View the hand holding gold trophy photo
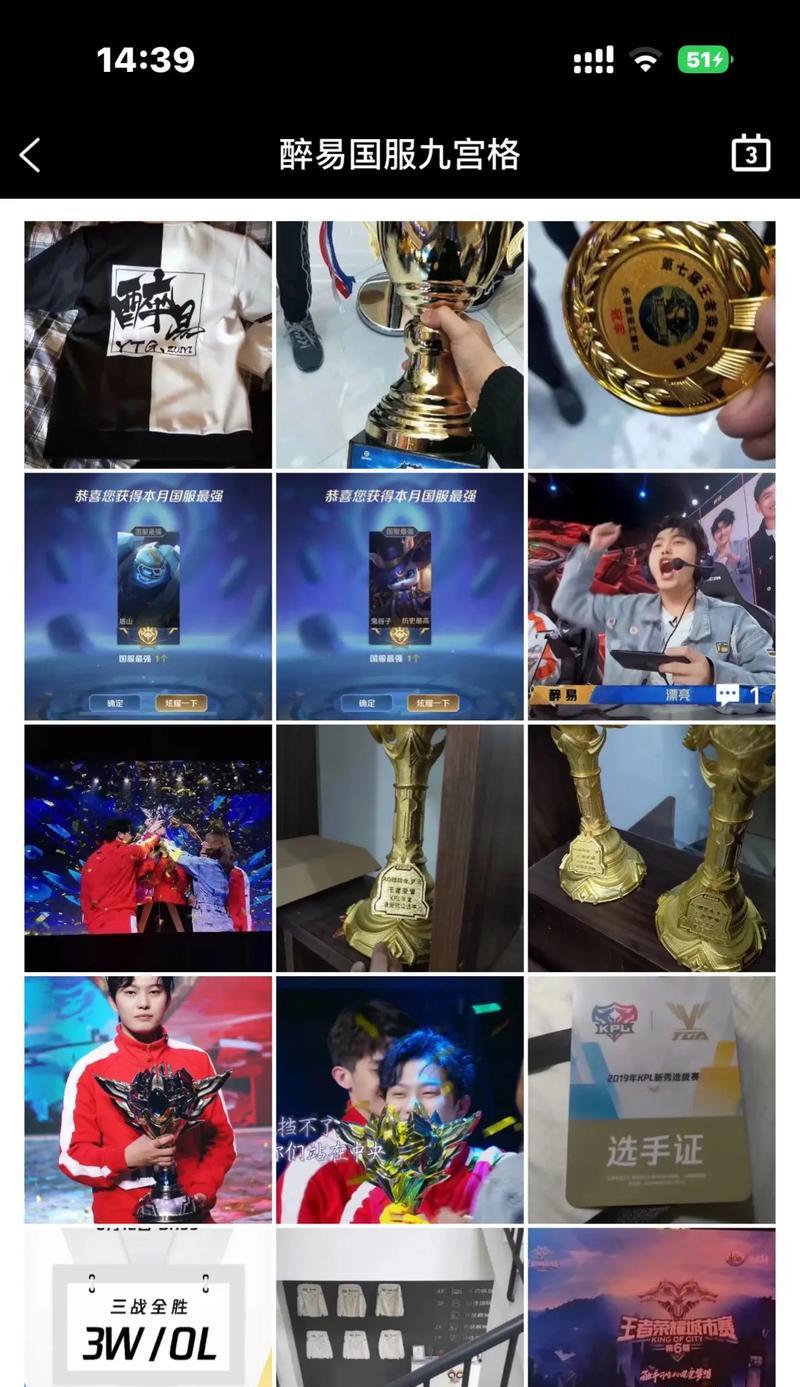The width and height of the screenshot is (800, 1387). point(399,345)
